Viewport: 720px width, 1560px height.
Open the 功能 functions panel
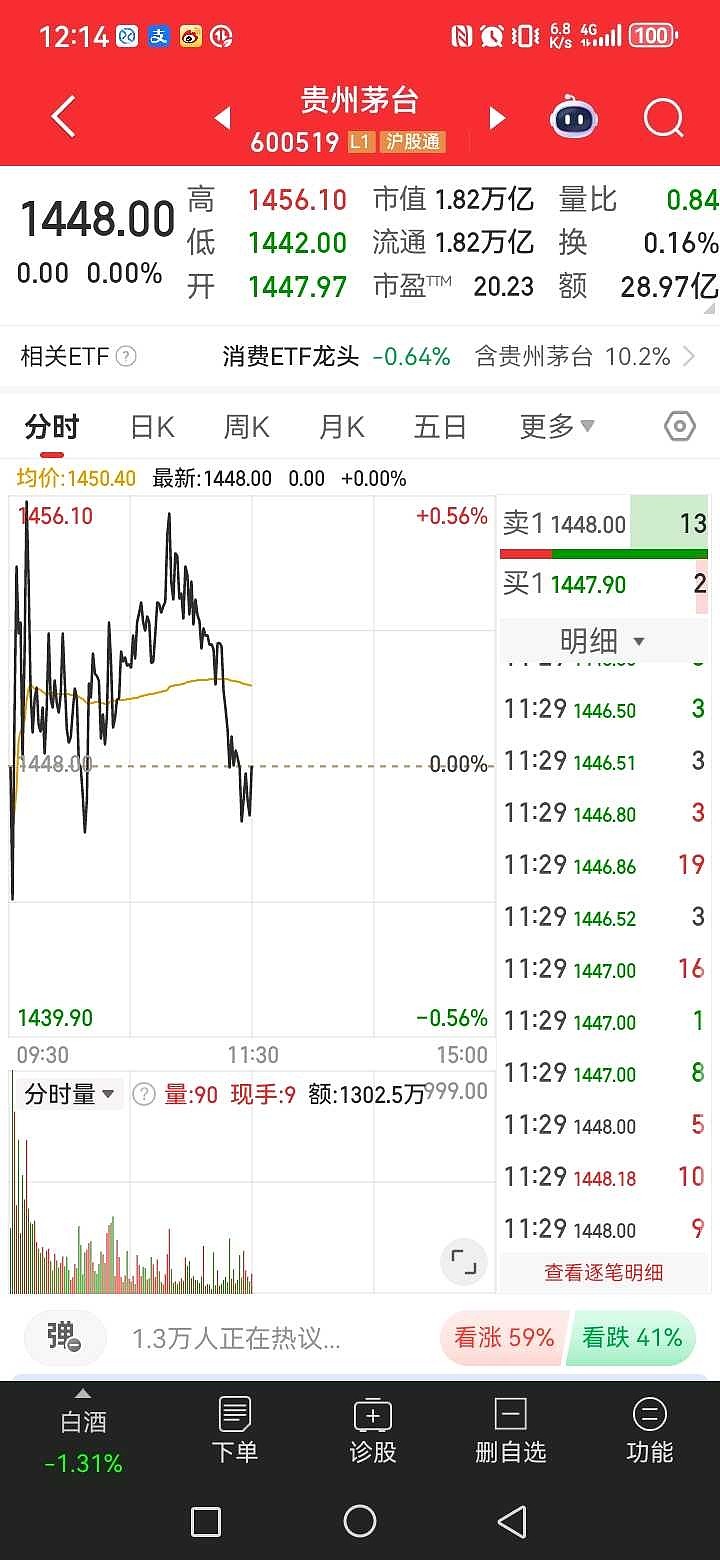(x=649, y=1432)
